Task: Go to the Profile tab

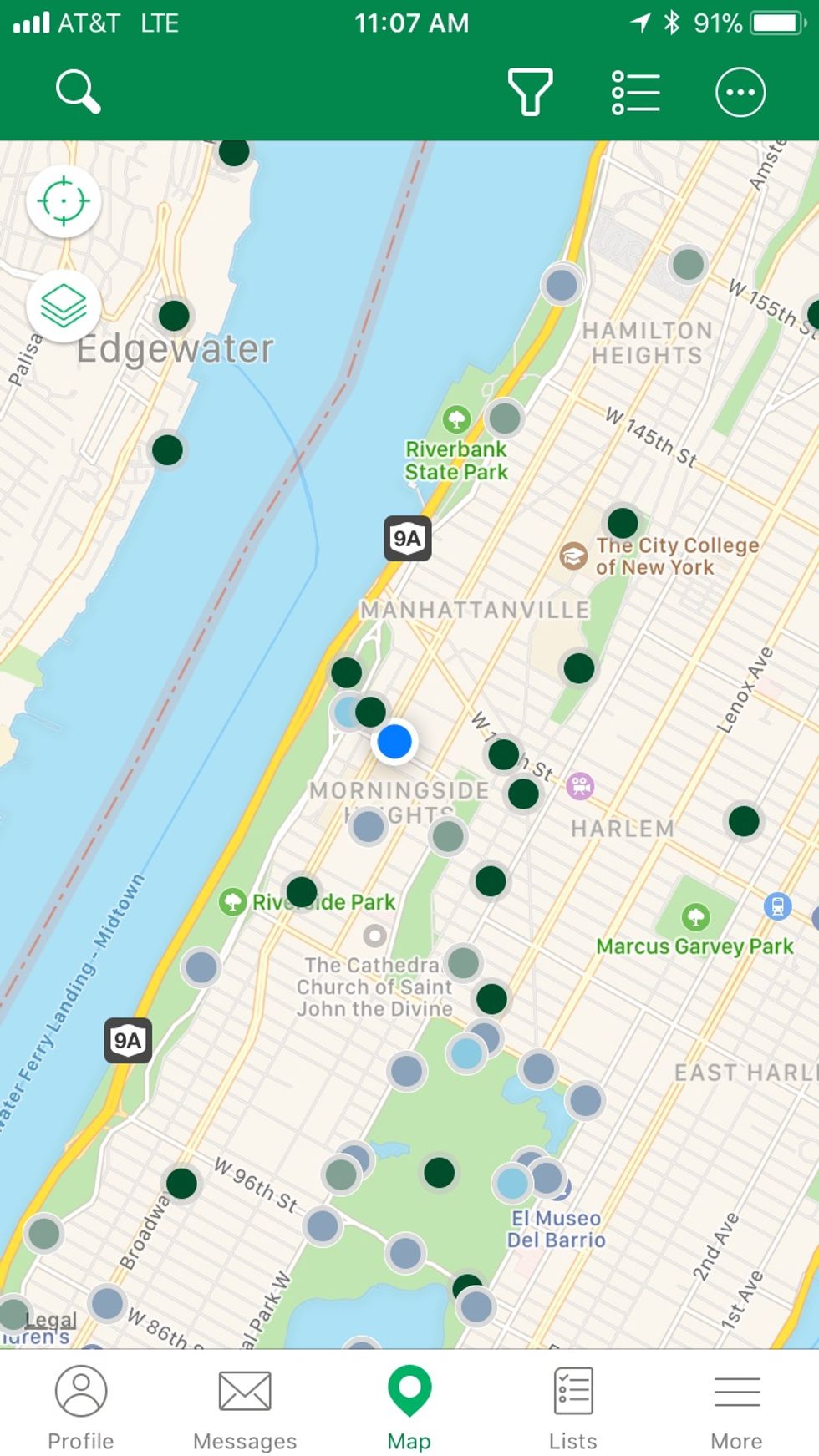Action: 81,1408
